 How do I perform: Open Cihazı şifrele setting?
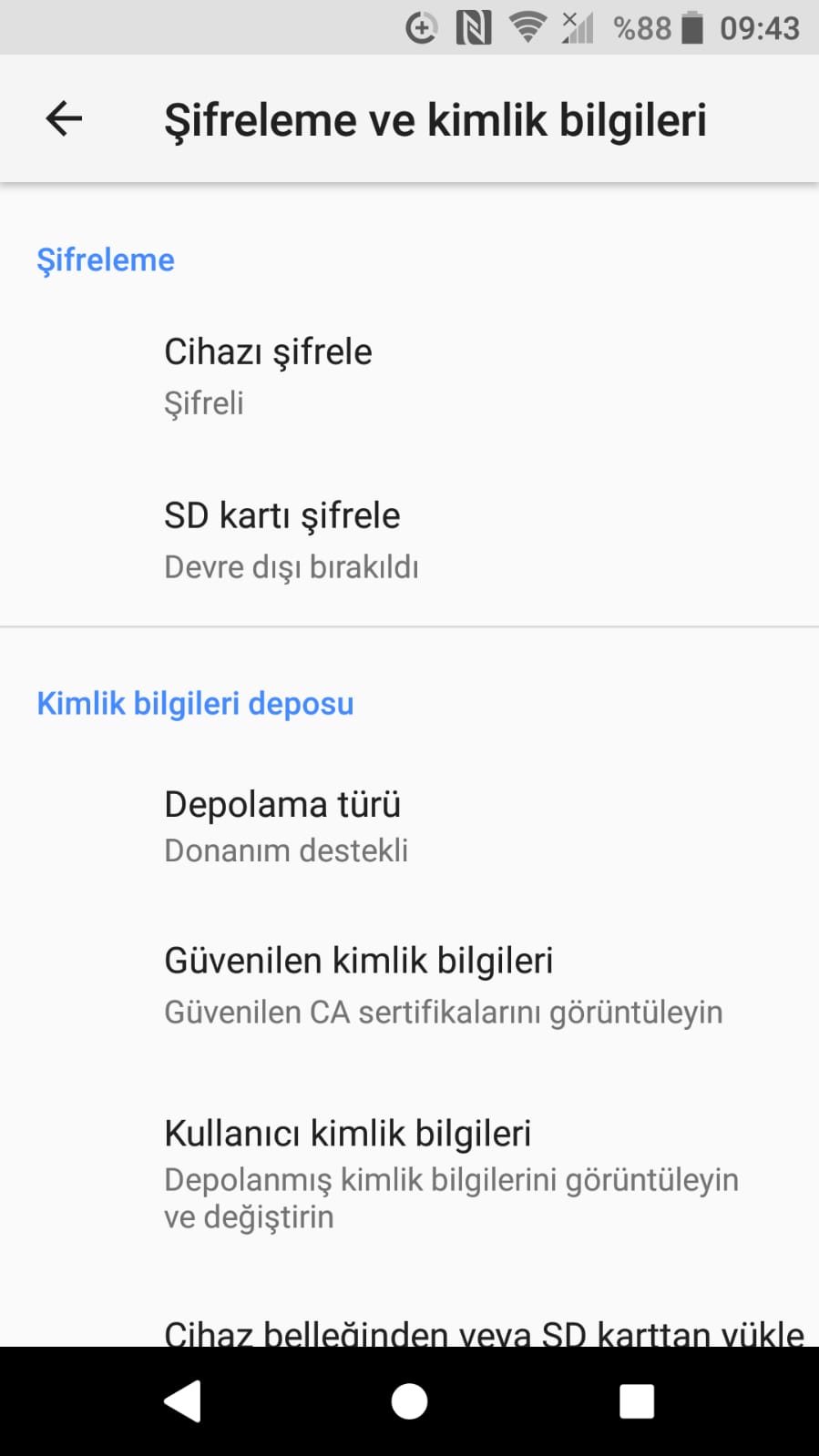tap(409, 377)
